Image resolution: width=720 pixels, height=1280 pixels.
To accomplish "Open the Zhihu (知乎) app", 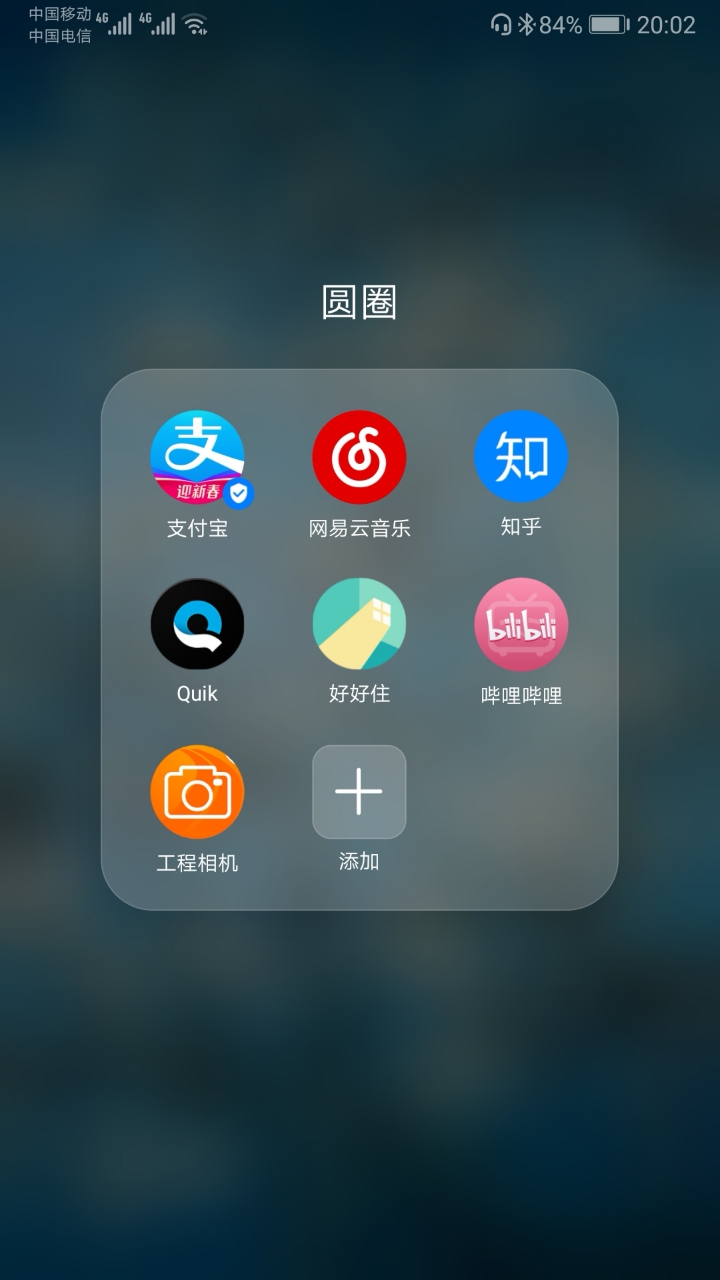I will pyautogui.click(x=521, y=456).
